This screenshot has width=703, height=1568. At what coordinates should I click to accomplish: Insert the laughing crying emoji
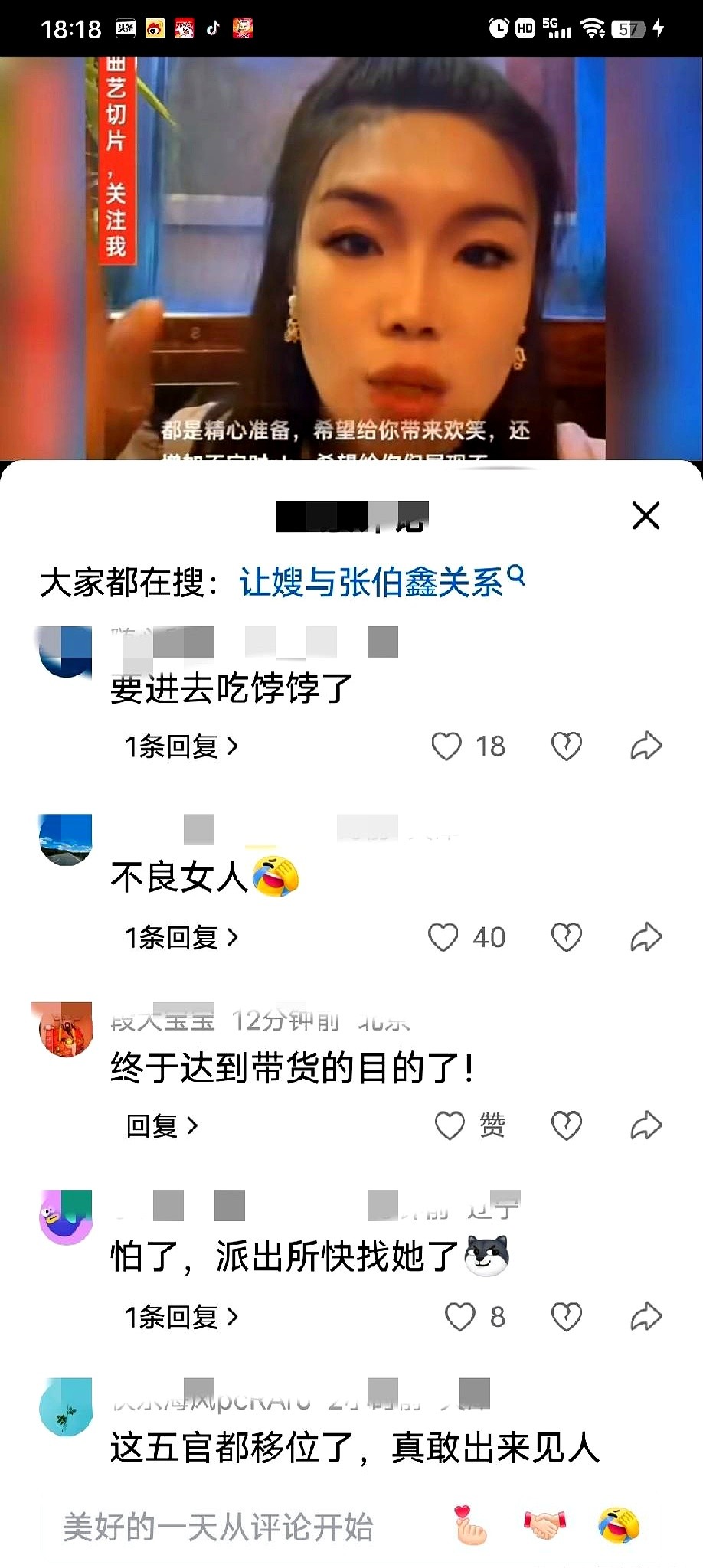pos(619,1525)
